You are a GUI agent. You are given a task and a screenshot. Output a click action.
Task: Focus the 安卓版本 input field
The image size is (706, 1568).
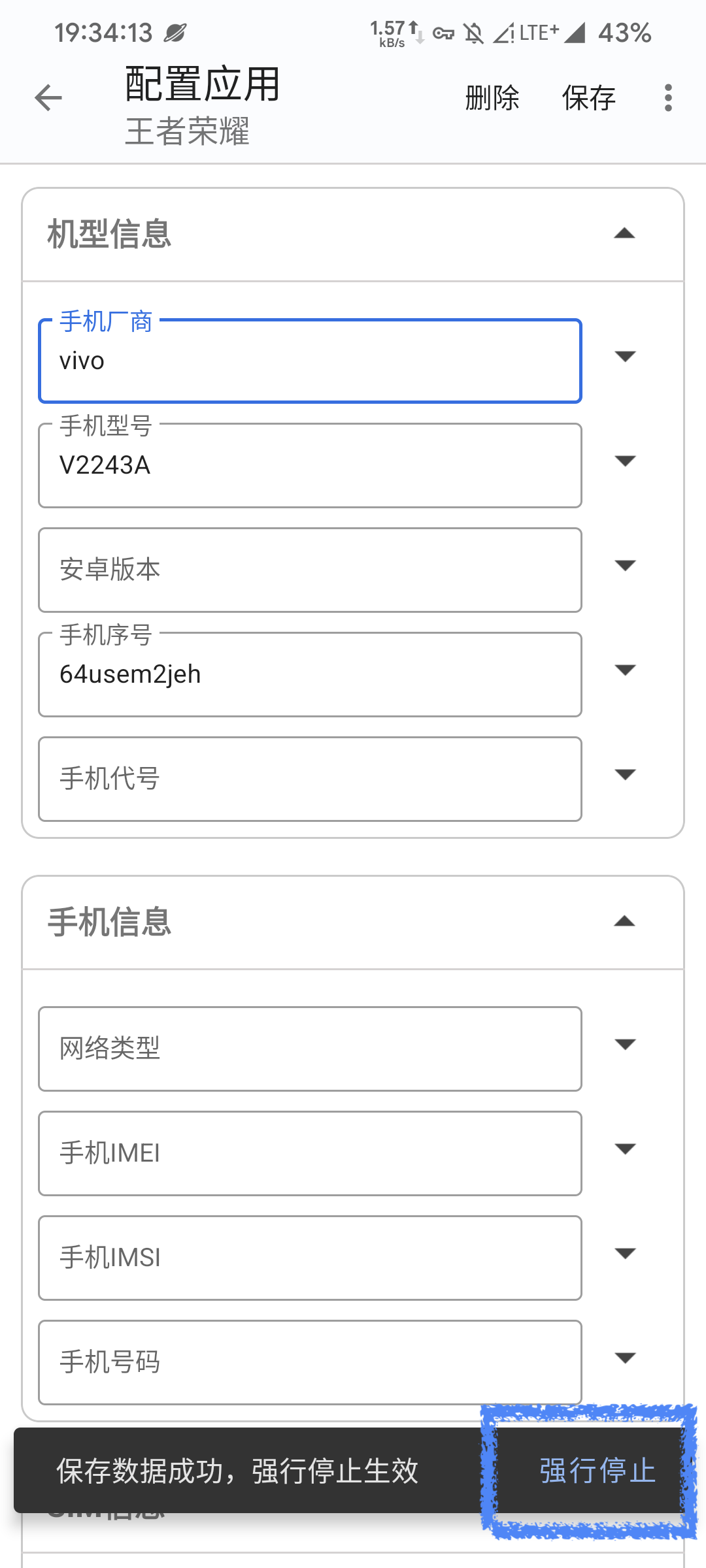(x=310, y=570)
